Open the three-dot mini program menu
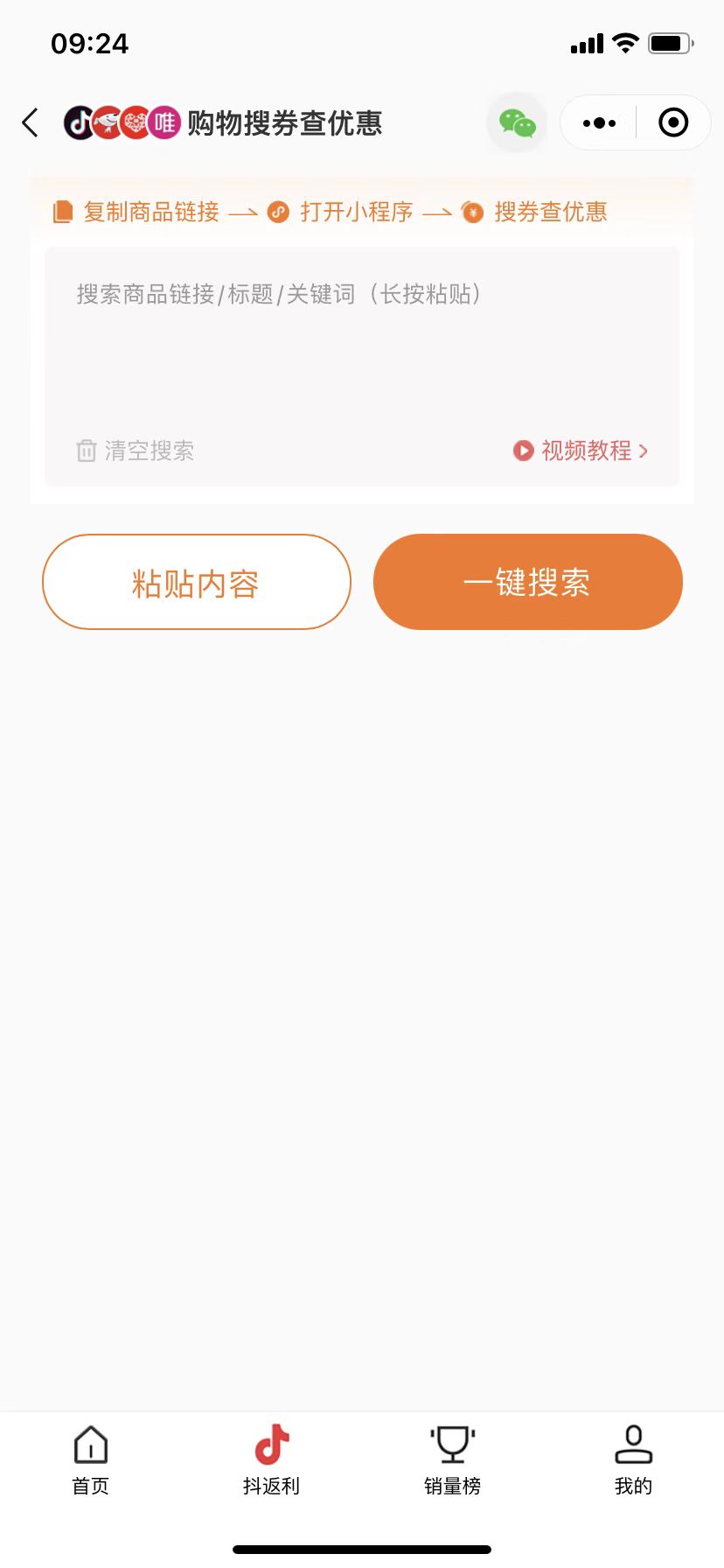 click(599, 122)
